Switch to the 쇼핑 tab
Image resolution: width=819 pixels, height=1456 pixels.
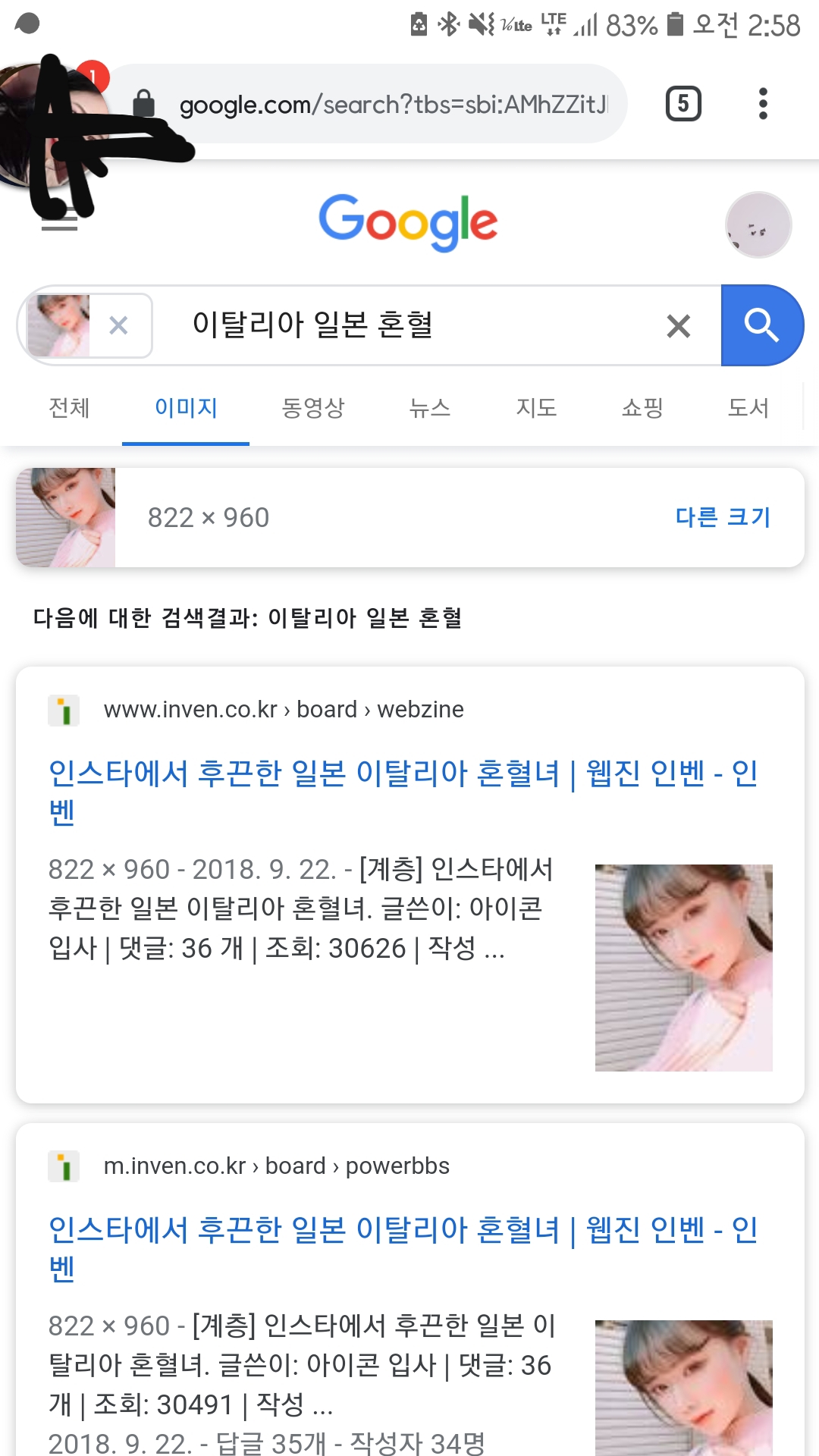tap(642, 408)
